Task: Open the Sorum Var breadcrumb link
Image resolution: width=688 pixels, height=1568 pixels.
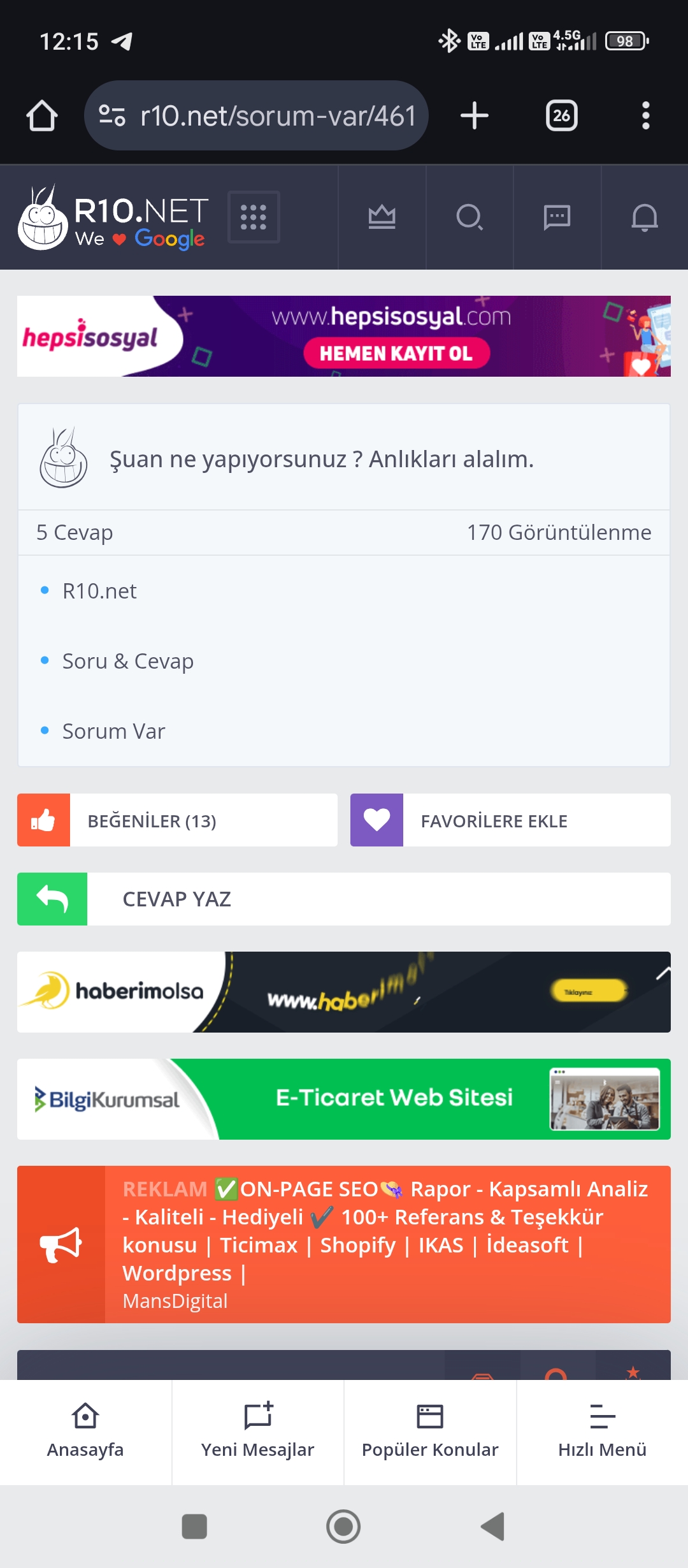Action: click(114, 731)
